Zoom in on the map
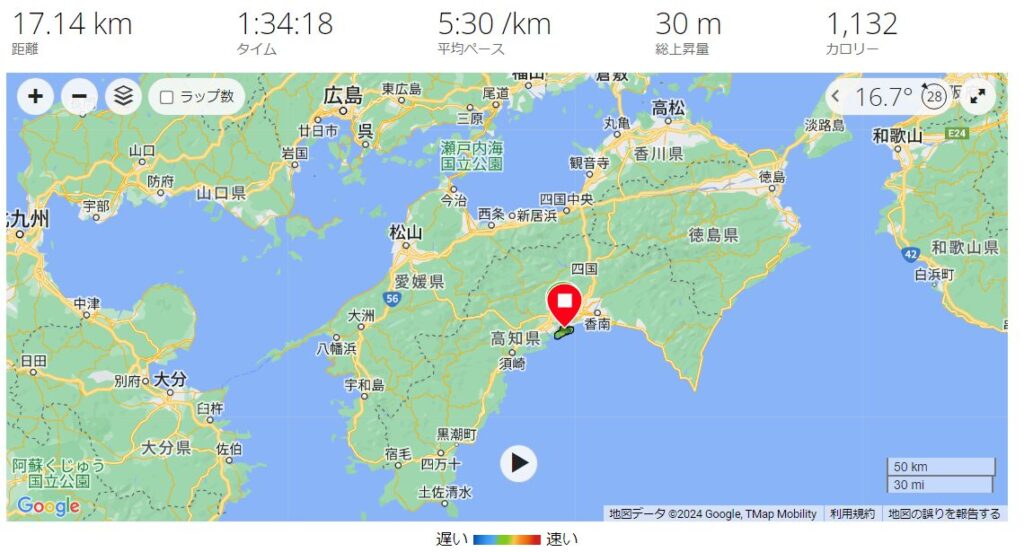 (x=35, y=97)
